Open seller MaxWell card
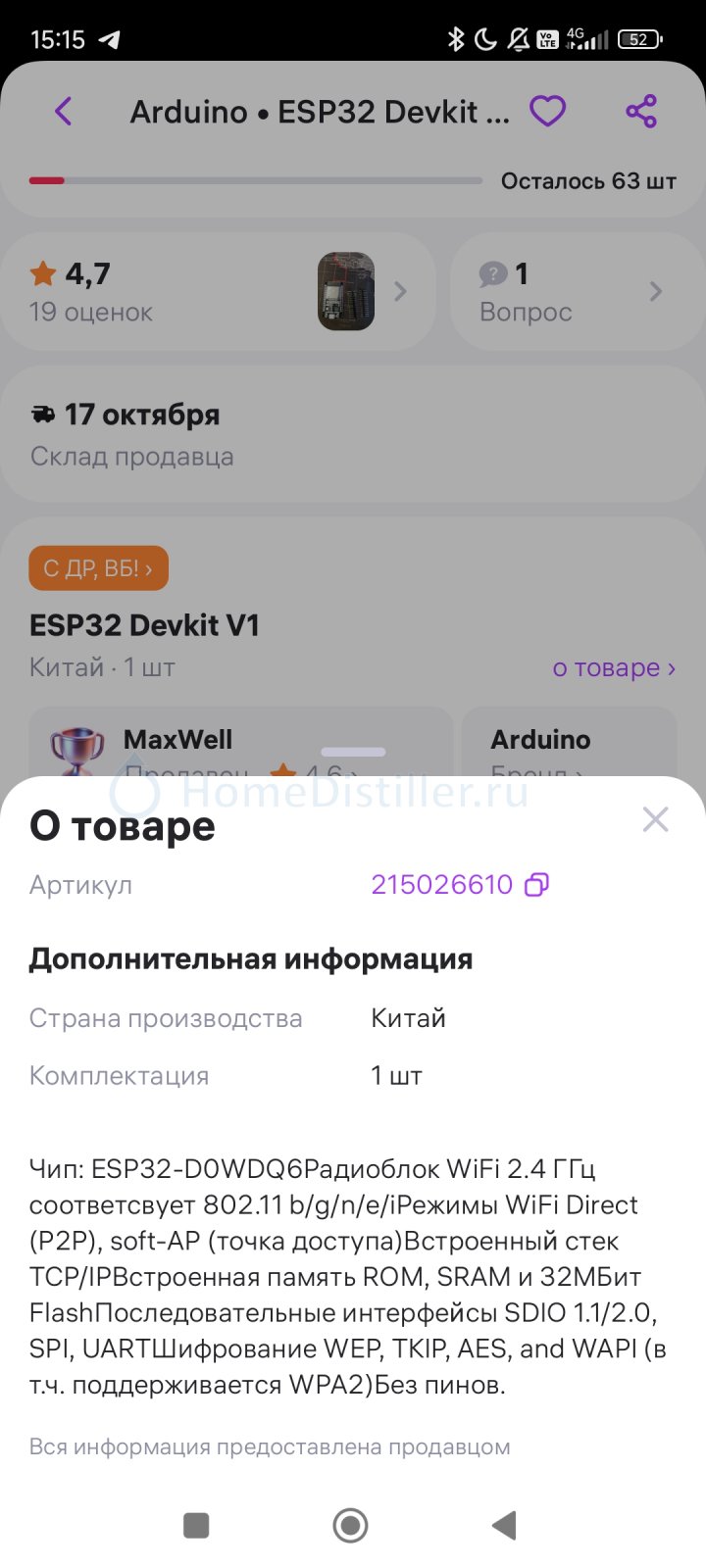 (241, 743)
